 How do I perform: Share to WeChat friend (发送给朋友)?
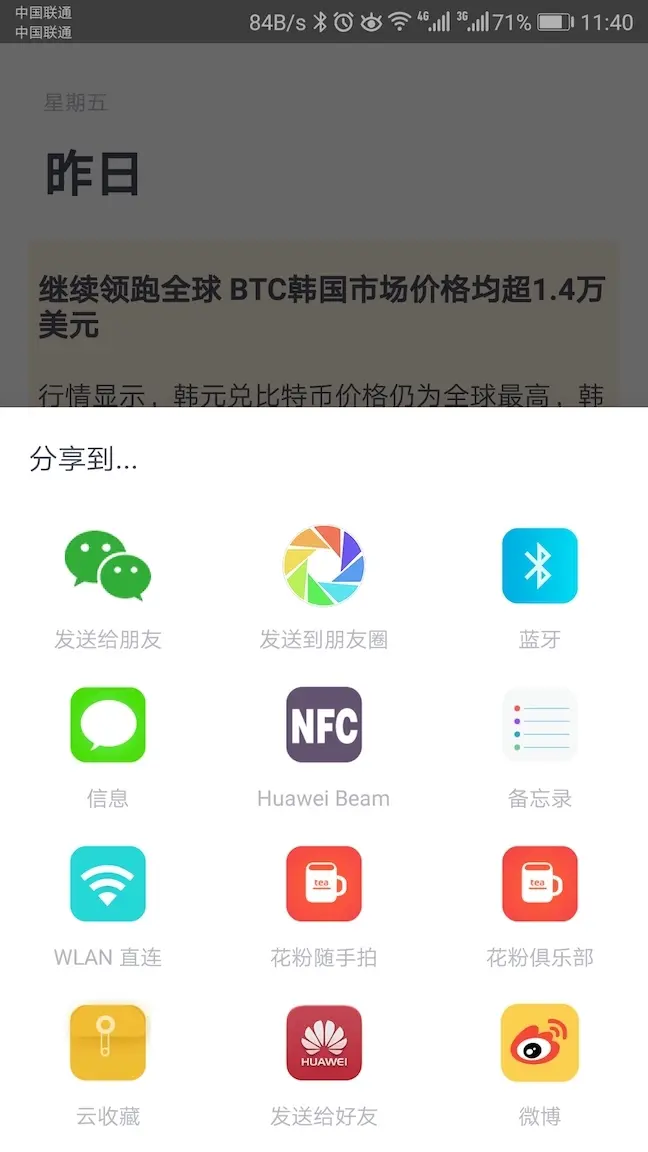coord(108,567)
